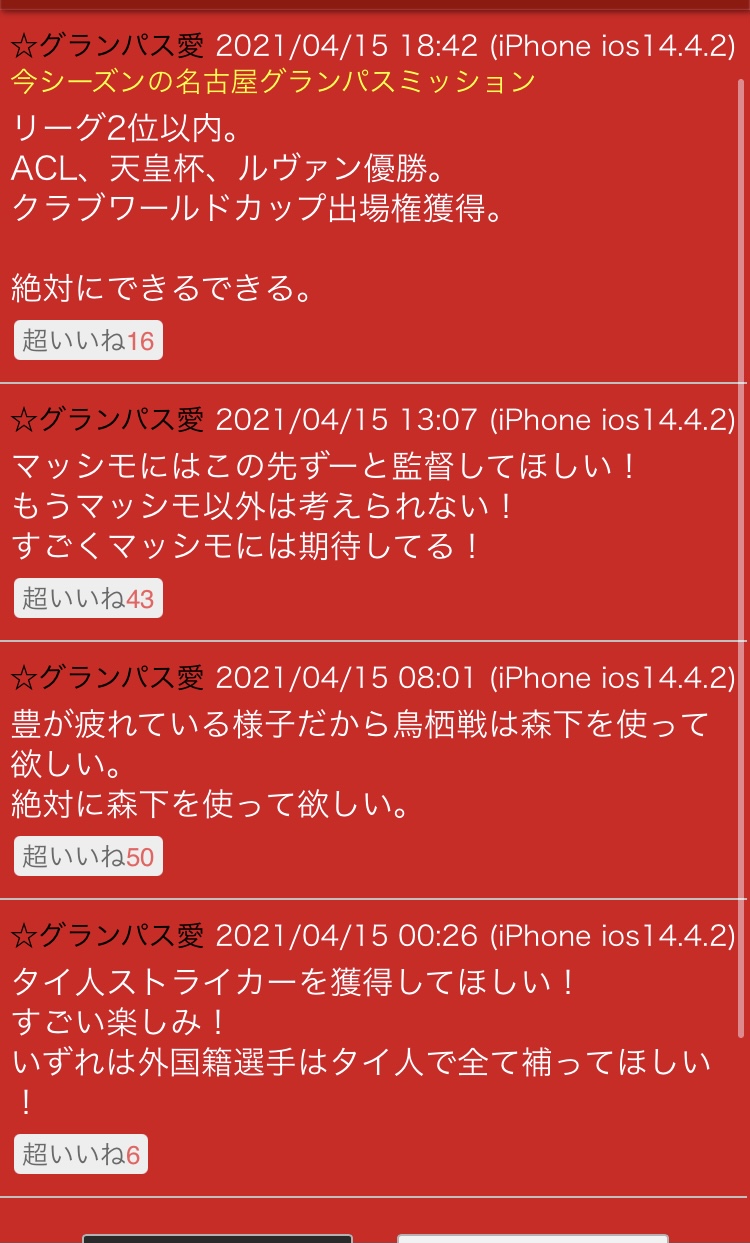Like the Massimo manager post with 43 likes
This screenshot has width=750, height=1243.
point(88,599)
